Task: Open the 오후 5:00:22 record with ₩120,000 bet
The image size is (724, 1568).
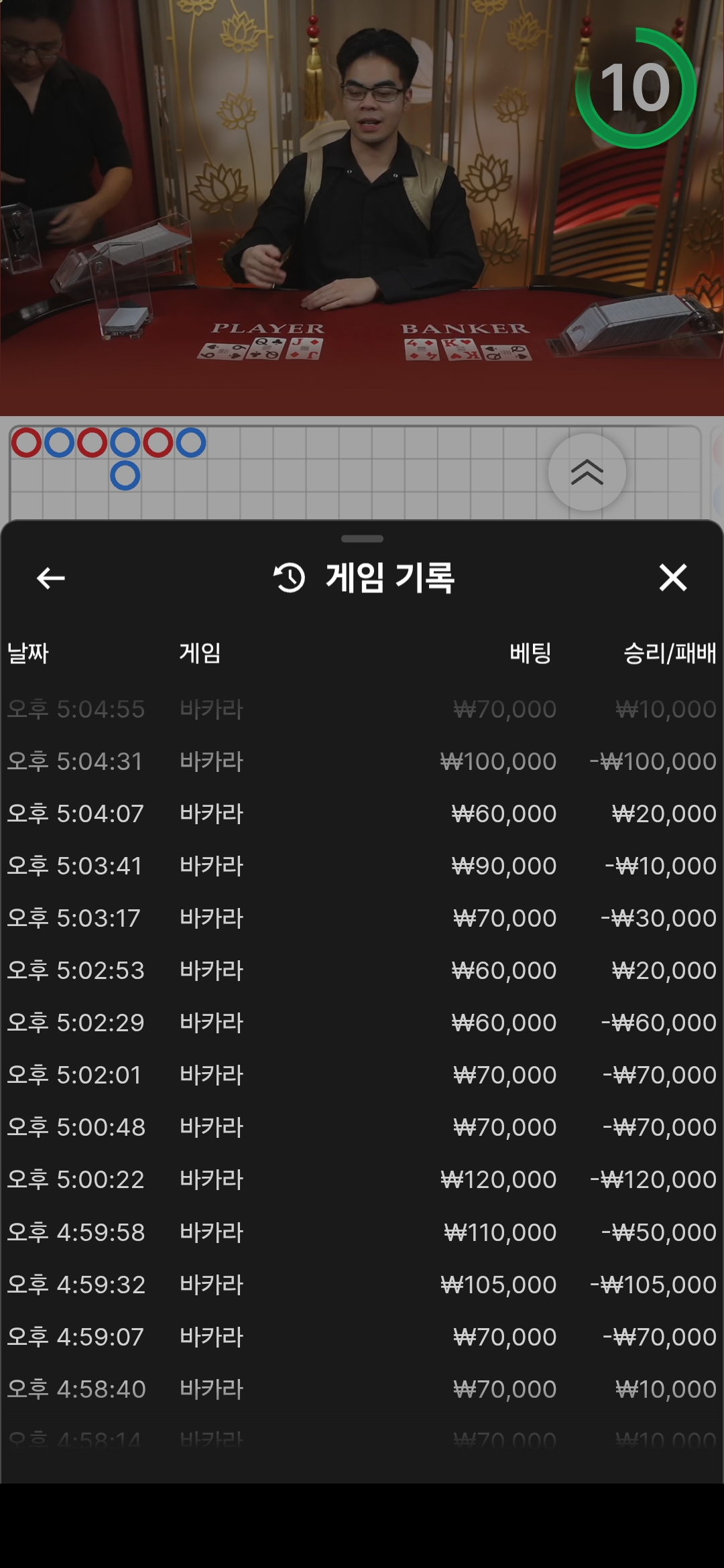Action: tap(362, 1179)
